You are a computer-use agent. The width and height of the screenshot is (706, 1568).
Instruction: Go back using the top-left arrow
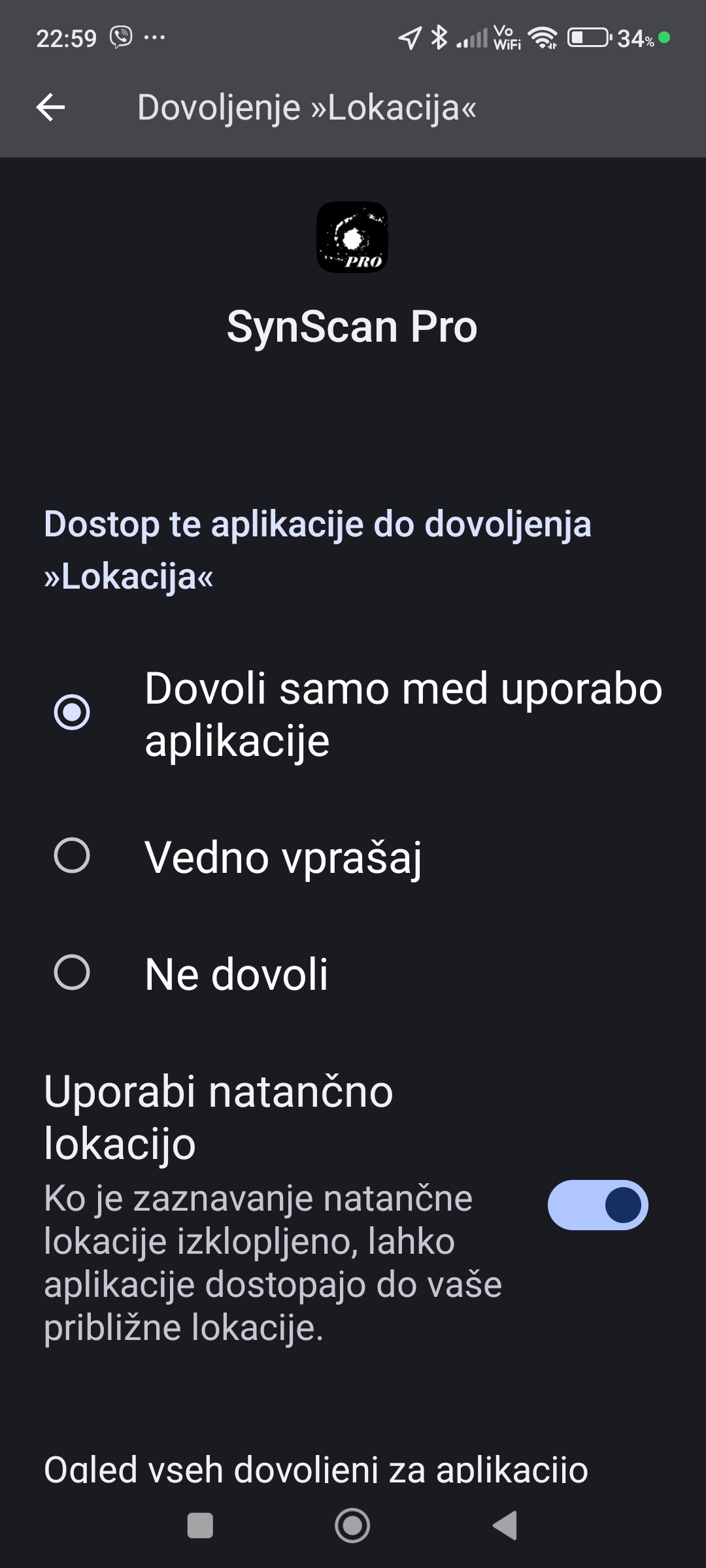[51, 107]
